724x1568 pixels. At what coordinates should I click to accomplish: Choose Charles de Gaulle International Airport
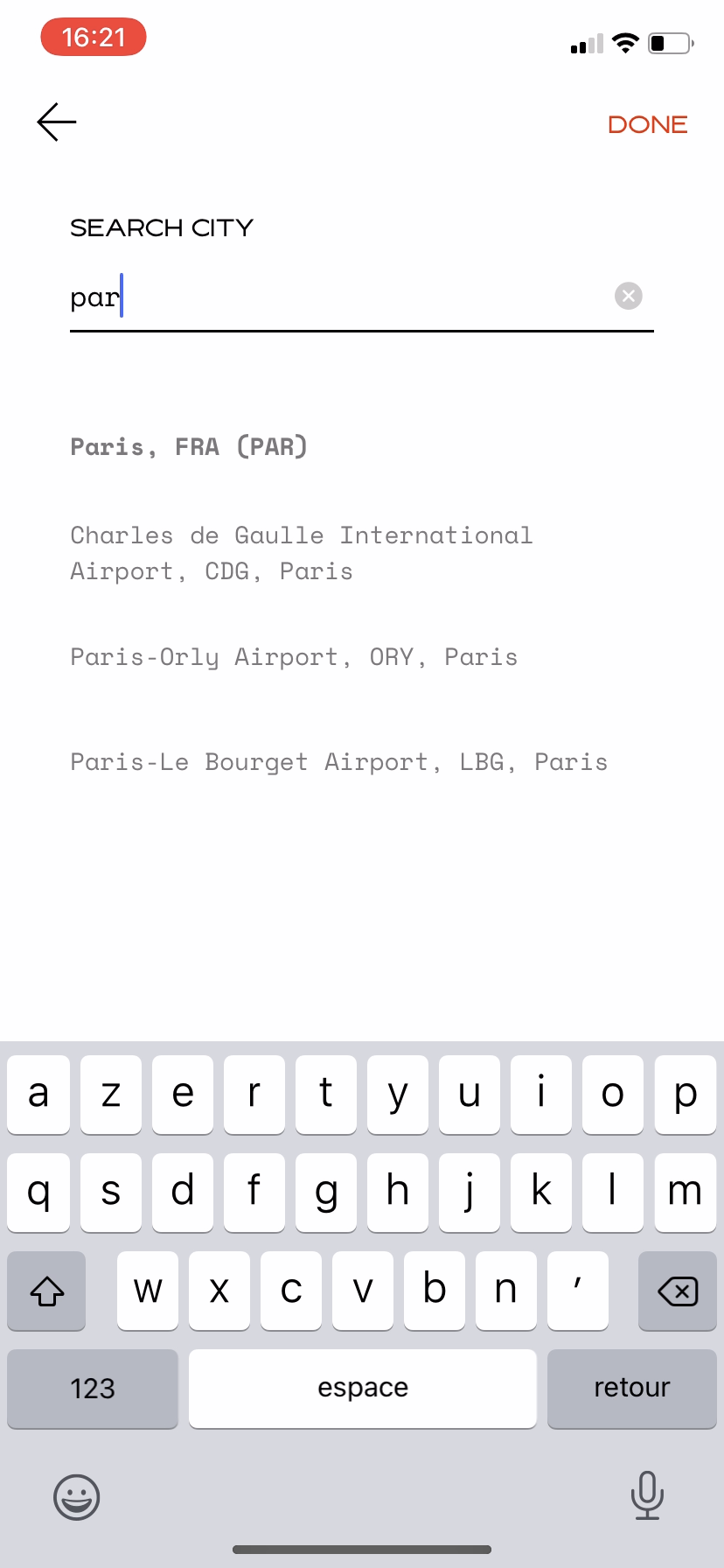[302, 553]
